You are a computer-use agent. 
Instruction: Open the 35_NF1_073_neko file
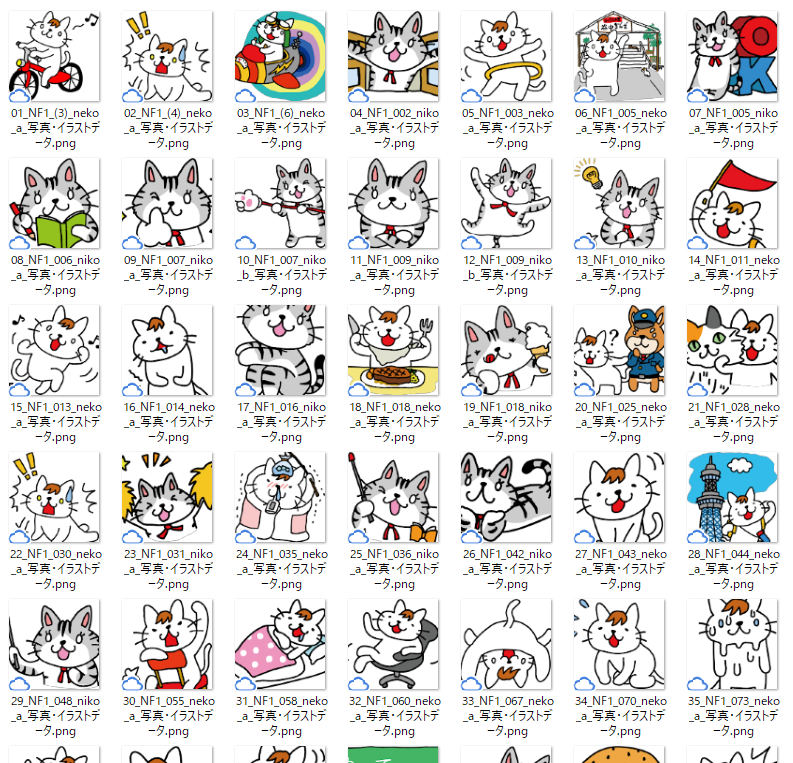[x=733, y=645]
